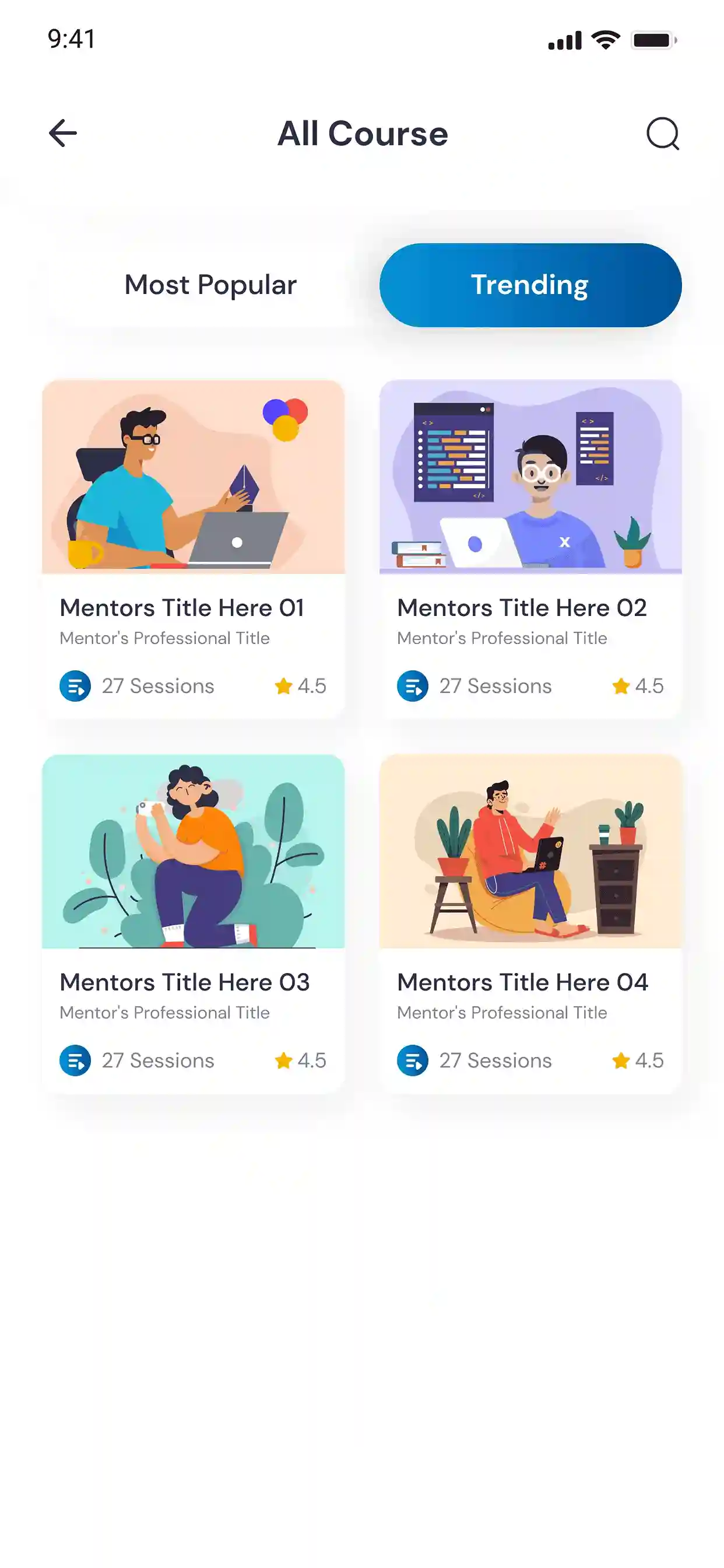Viewport: 724px width, 1568px height.
Task: Open Mentors Title Here 01 course card
Action: point(193,548)
